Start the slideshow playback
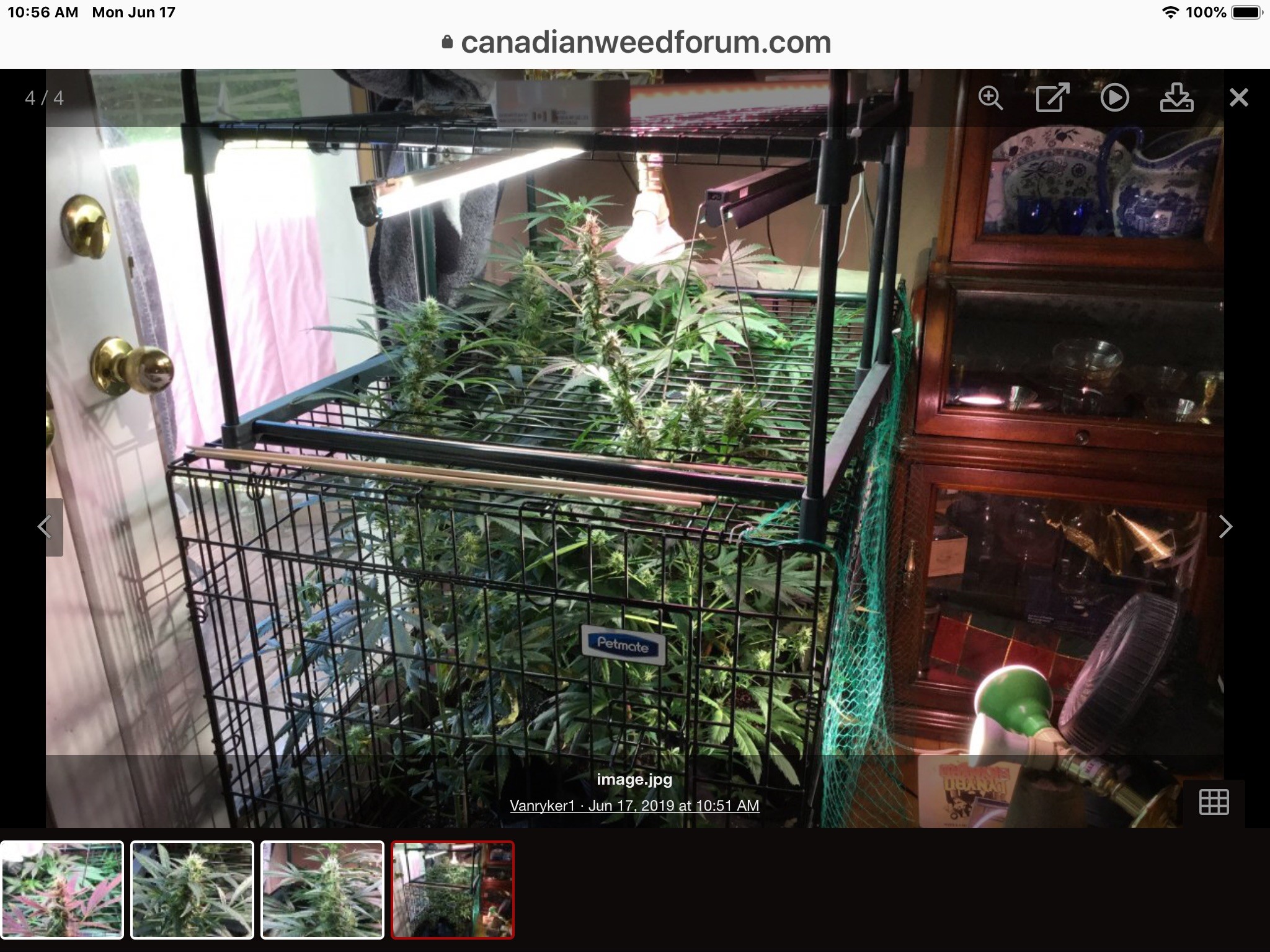Image resolution: width=1270 pixels, height=952 pixels. 1114,98
